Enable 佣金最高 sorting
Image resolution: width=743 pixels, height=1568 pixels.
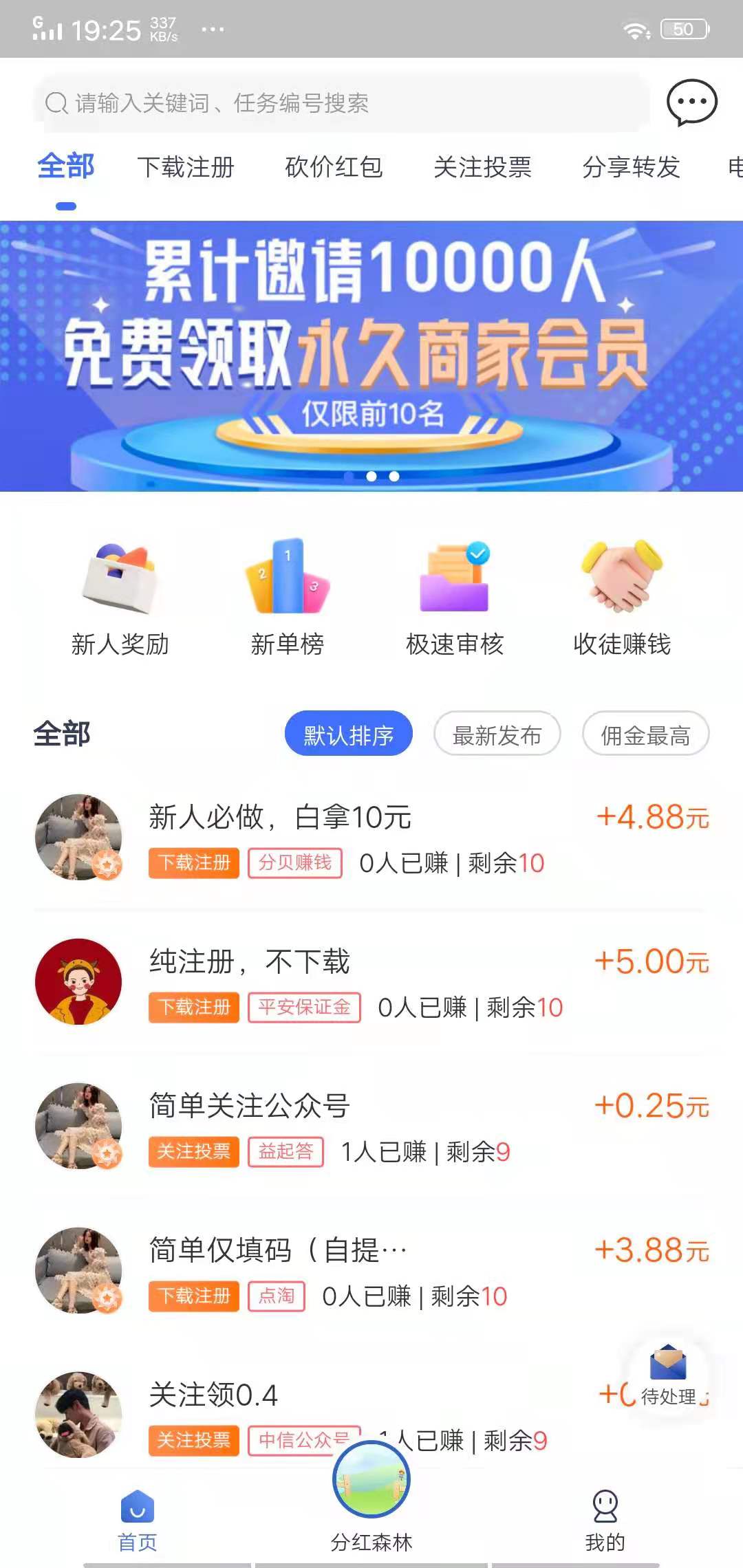pyautogui.click(x=644, y=734)
